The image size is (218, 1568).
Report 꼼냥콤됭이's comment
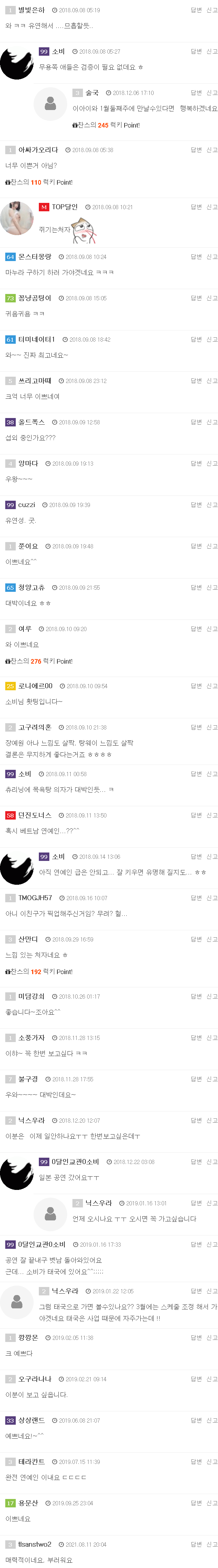point(211,298)
